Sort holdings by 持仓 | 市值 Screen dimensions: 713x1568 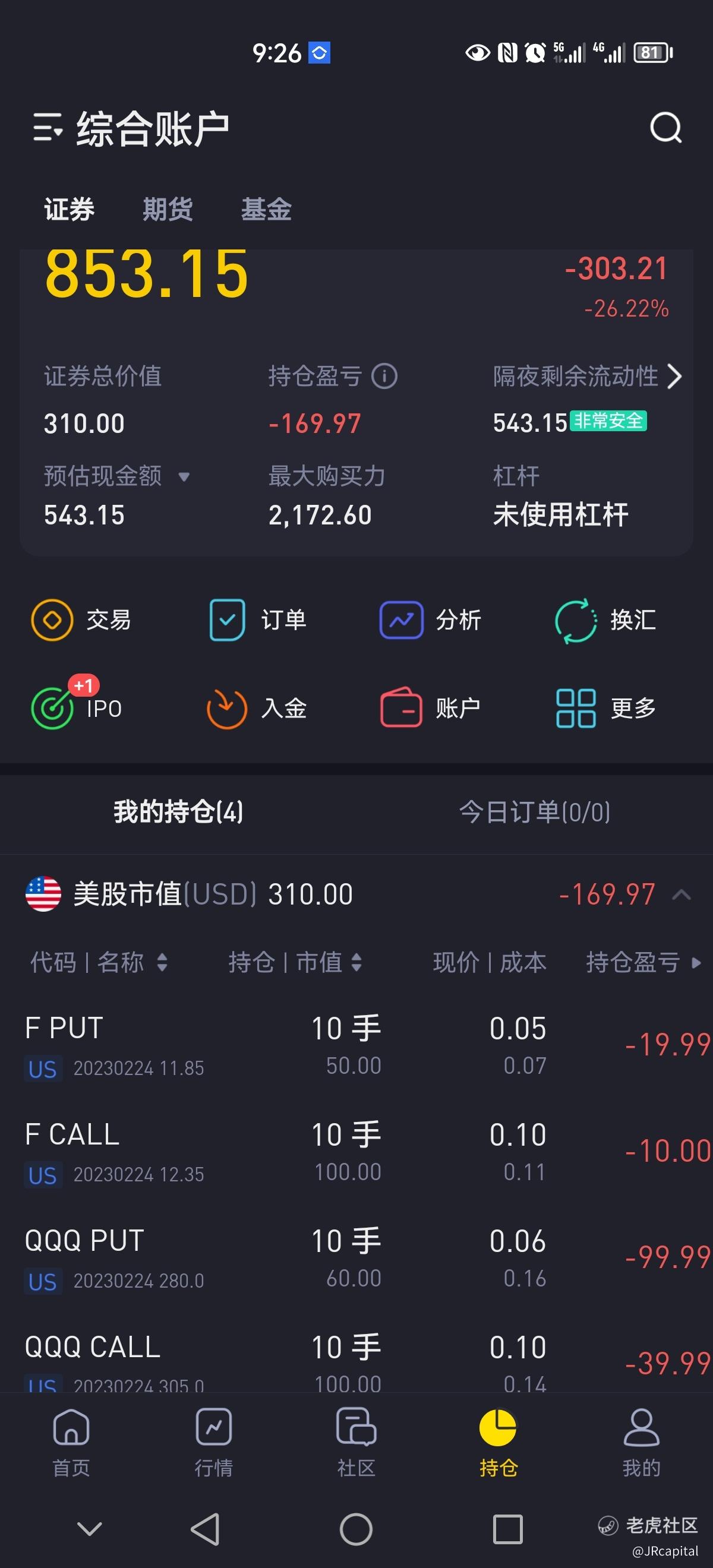295,962
